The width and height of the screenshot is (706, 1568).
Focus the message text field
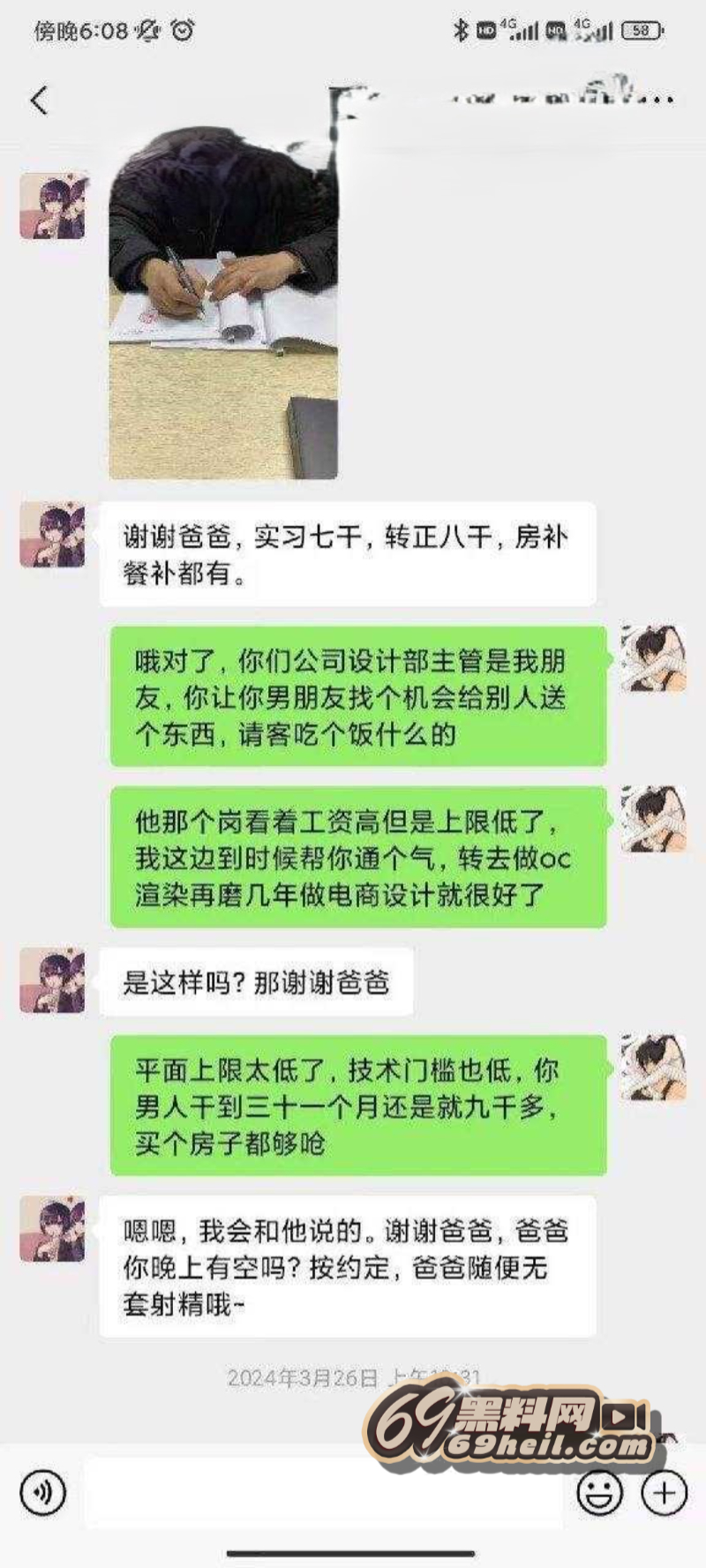pyautogui.click(x=322, y=1492)
